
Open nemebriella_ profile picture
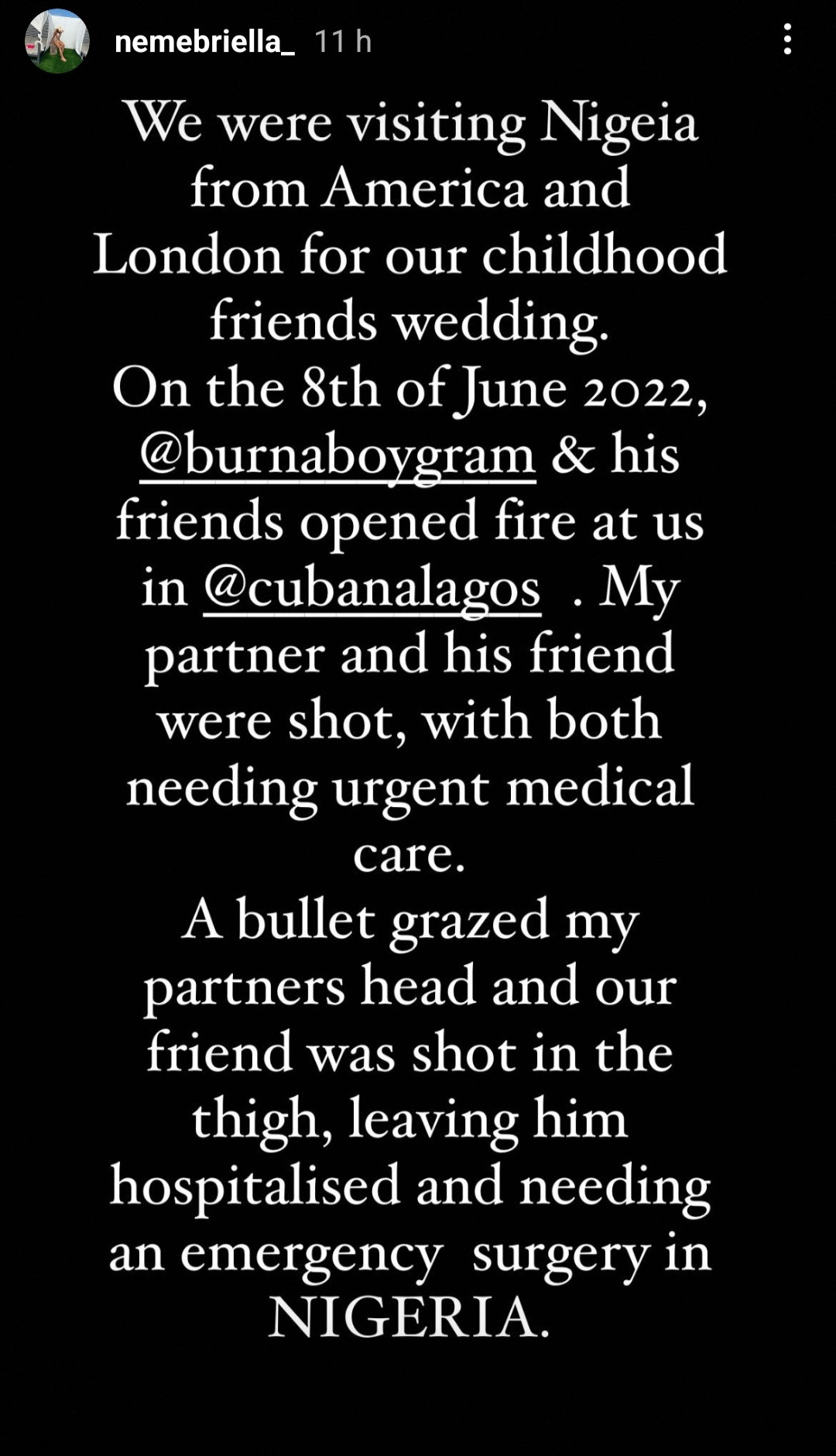point(57,41)
